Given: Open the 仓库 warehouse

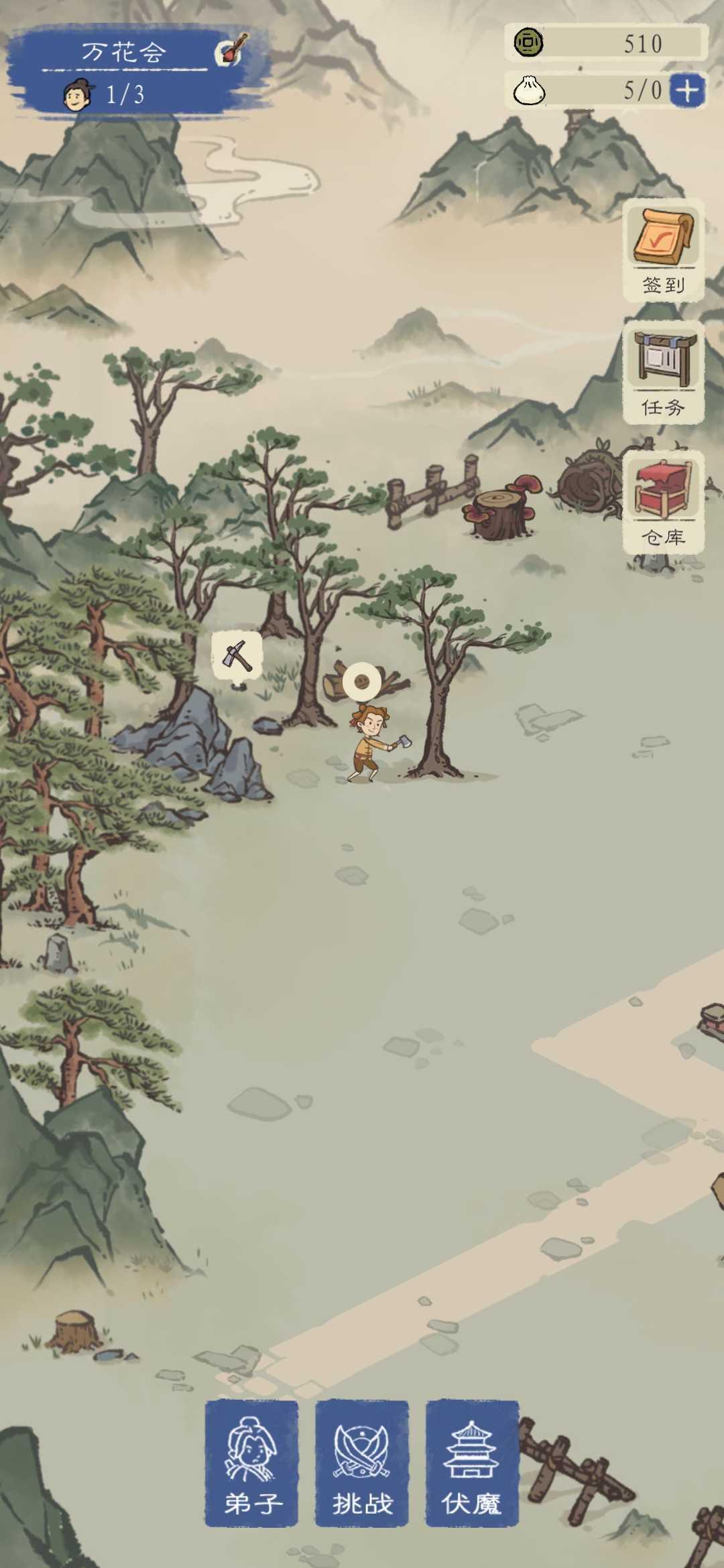Looking at the screenshot, I should [663, 502].
